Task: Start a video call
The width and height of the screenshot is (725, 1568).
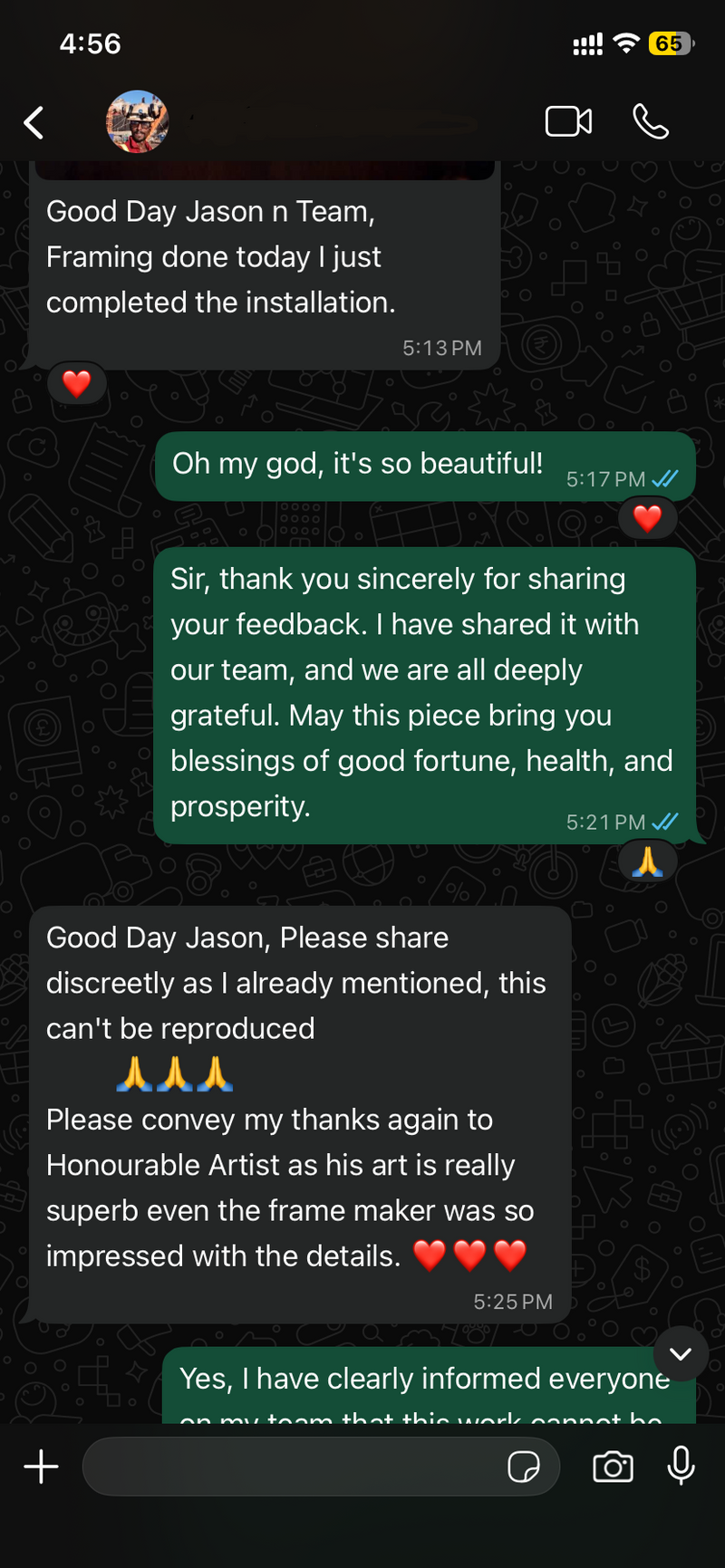Action: [568, 121]
